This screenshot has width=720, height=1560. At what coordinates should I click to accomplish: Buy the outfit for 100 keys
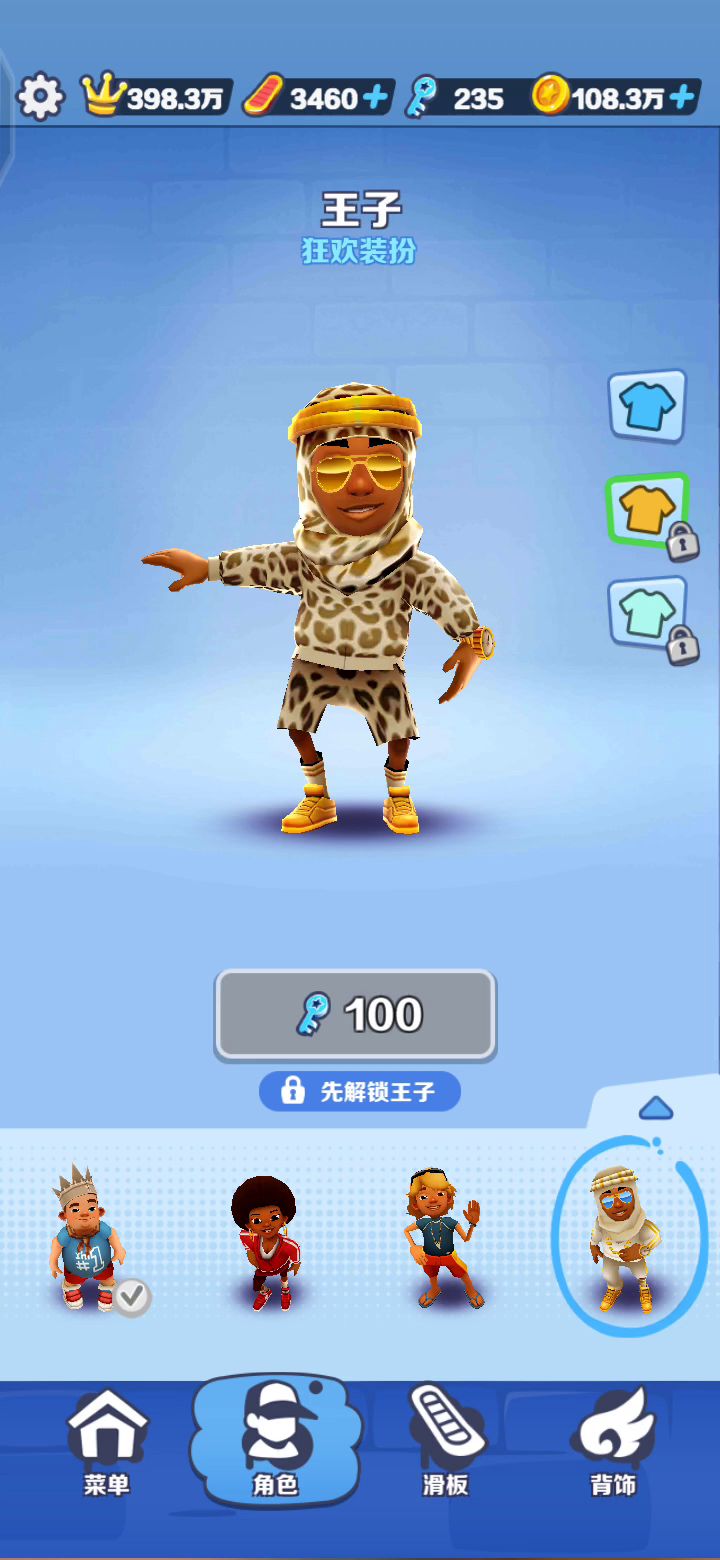[x=355, y=1015]
